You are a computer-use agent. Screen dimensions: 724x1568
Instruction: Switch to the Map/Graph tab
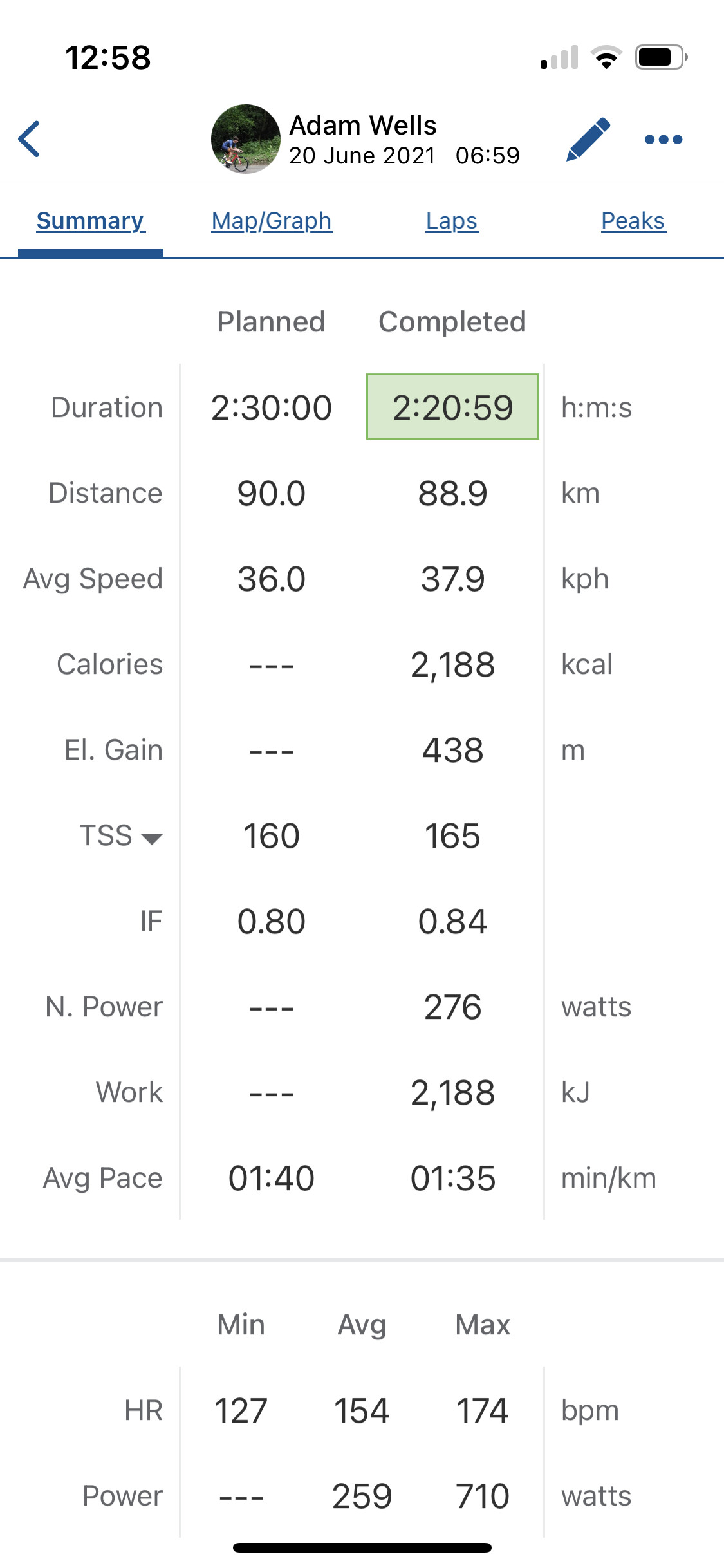coord(272,221)
